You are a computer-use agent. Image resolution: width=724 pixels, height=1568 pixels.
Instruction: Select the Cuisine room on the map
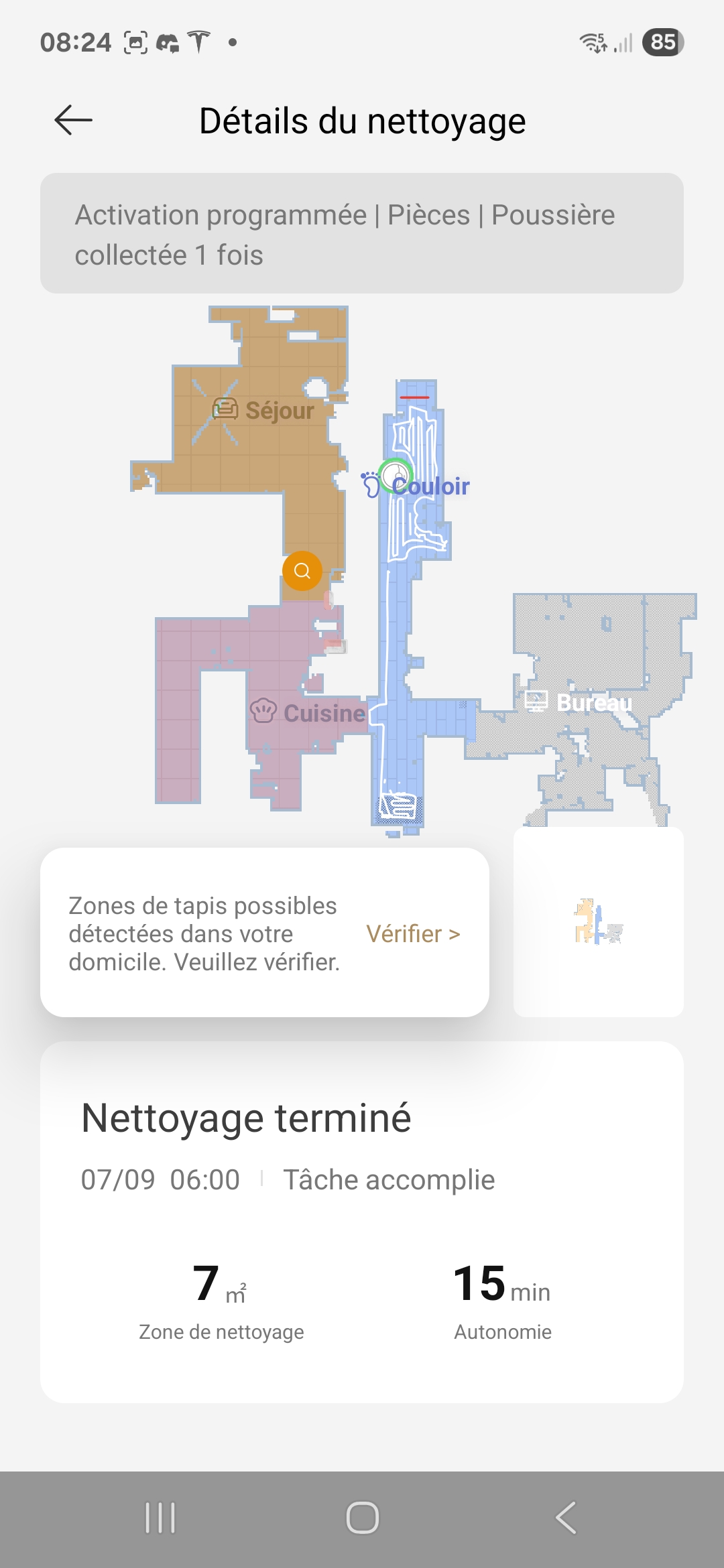click(323, 713)
